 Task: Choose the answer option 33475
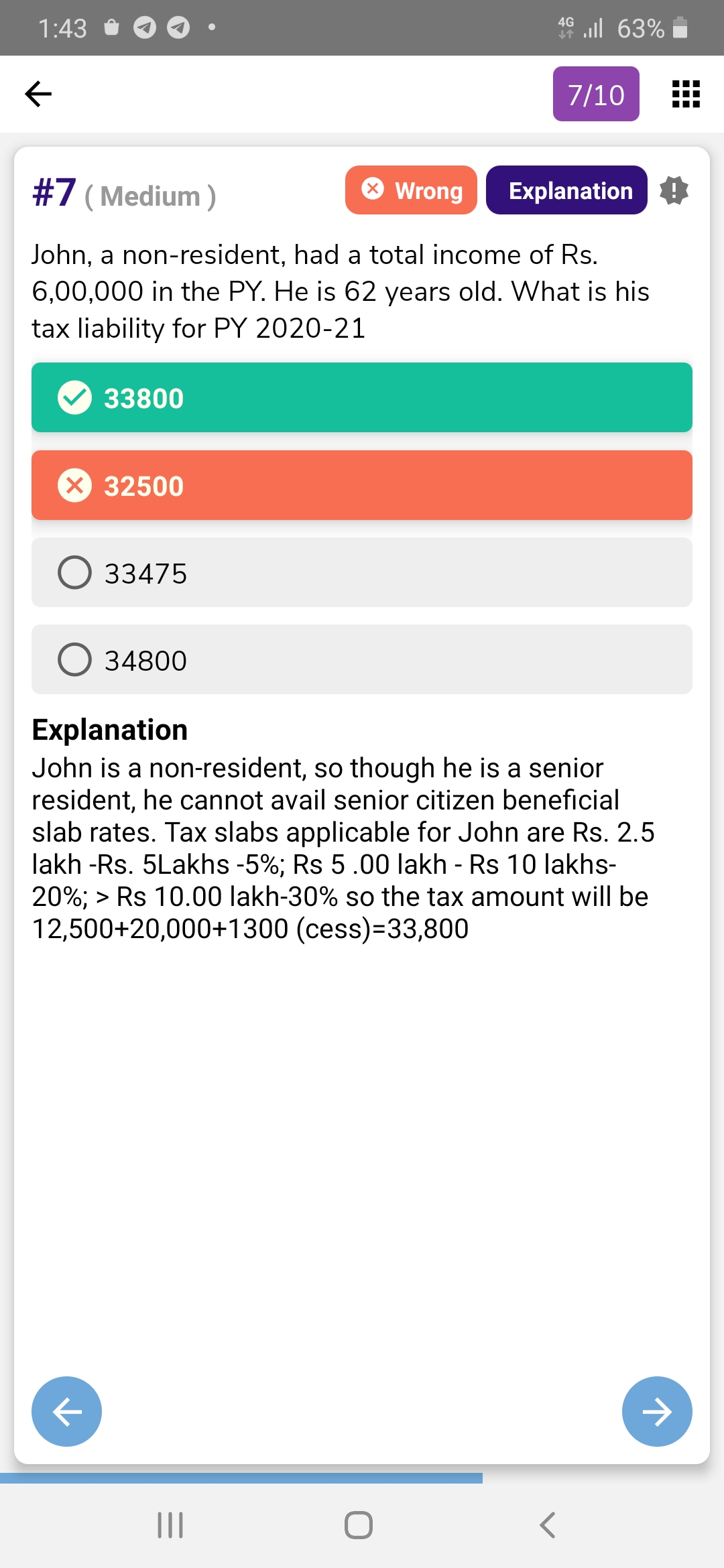click(x=361, y=573)
